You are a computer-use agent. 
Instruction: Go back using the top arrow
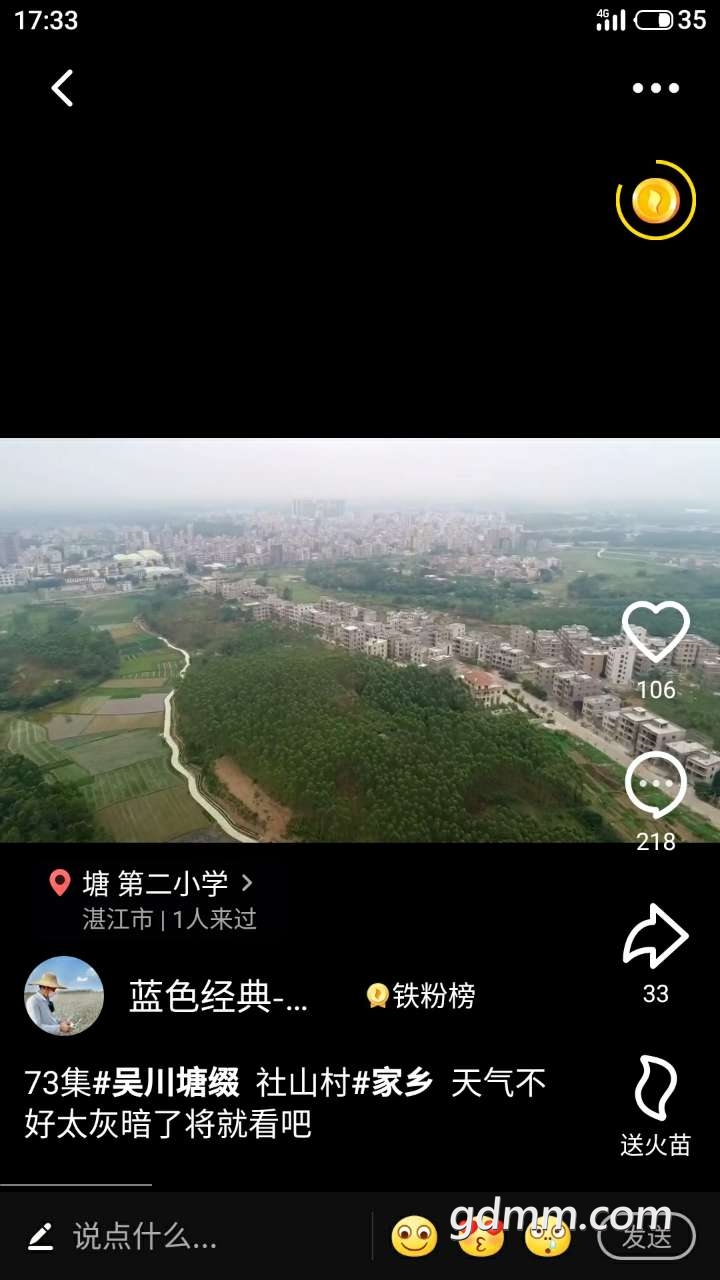(62, 88)
